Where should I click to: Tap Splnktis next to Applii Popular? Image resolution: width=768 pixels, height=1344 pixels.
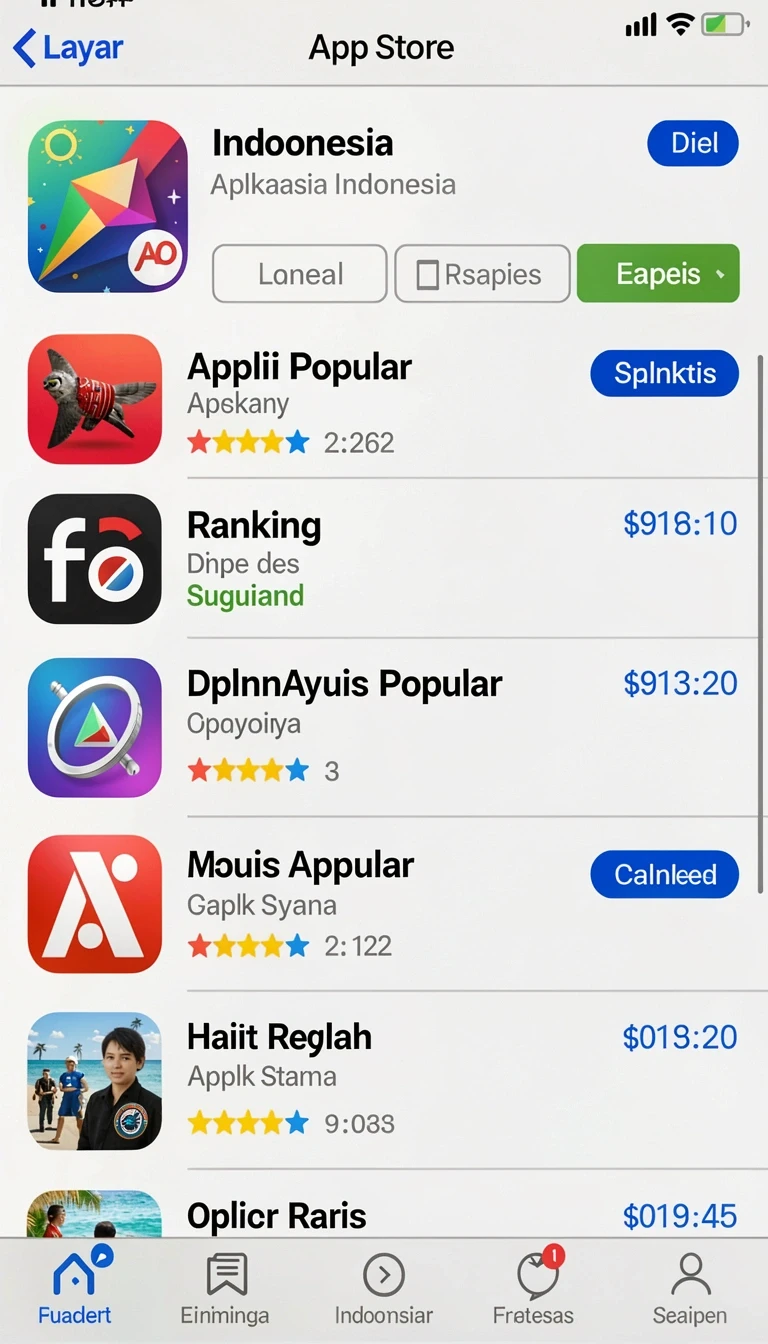point(665,374)
